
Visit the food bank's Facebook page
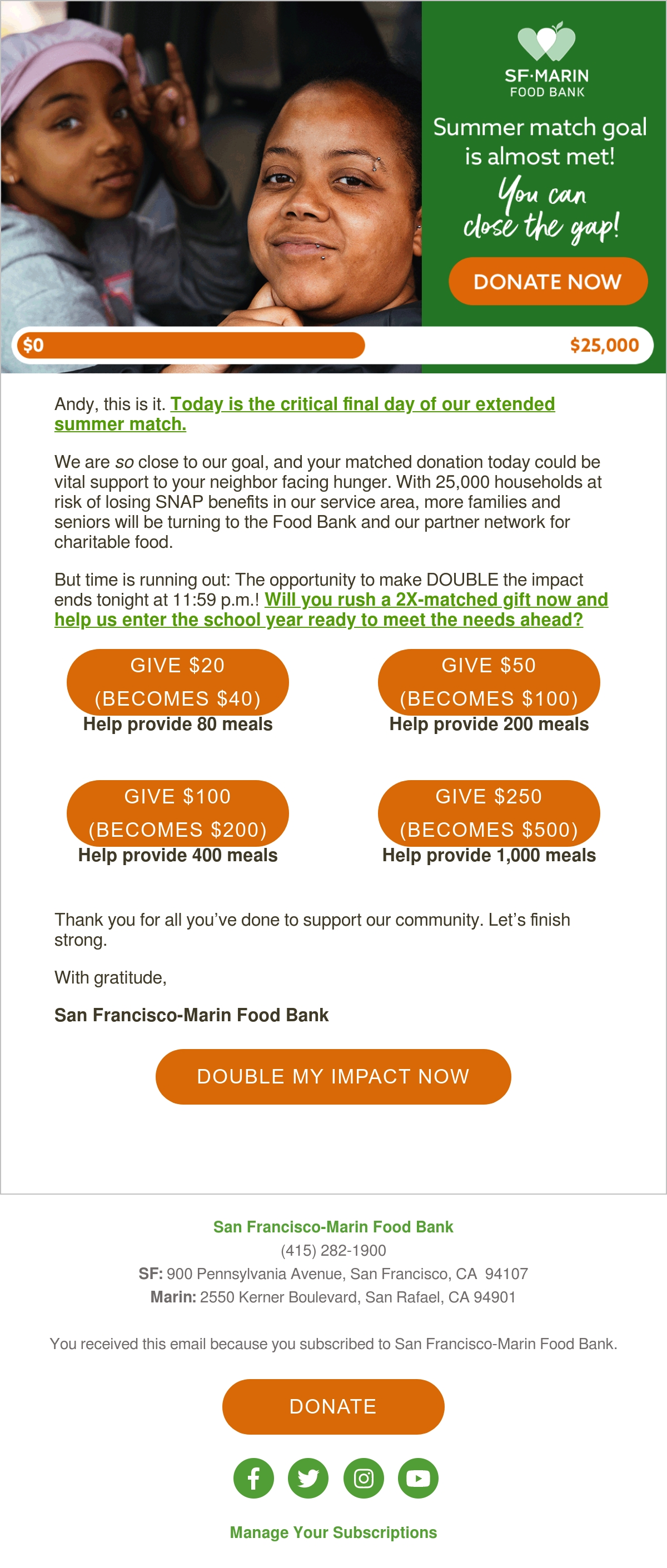point(253,1478)
